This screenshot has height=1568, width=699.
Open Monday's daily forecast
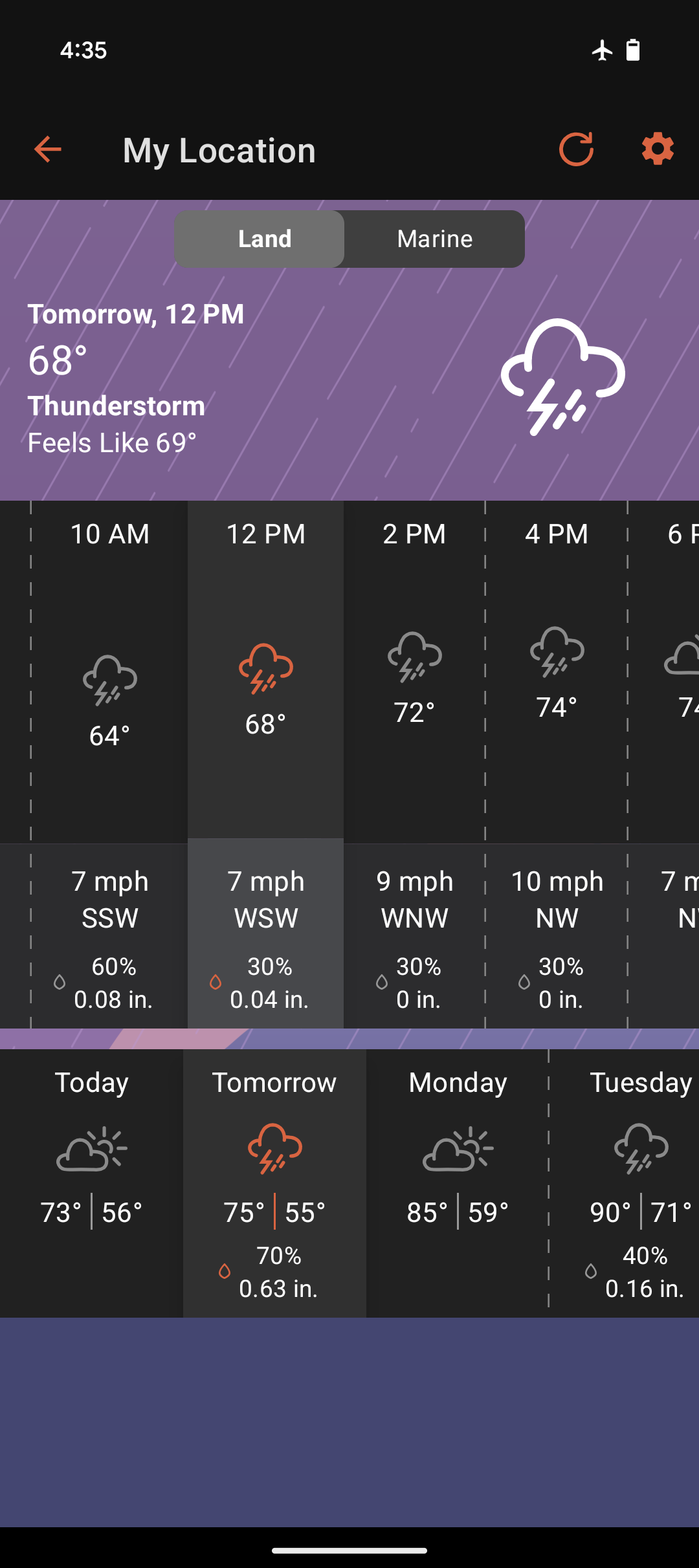458,1183
